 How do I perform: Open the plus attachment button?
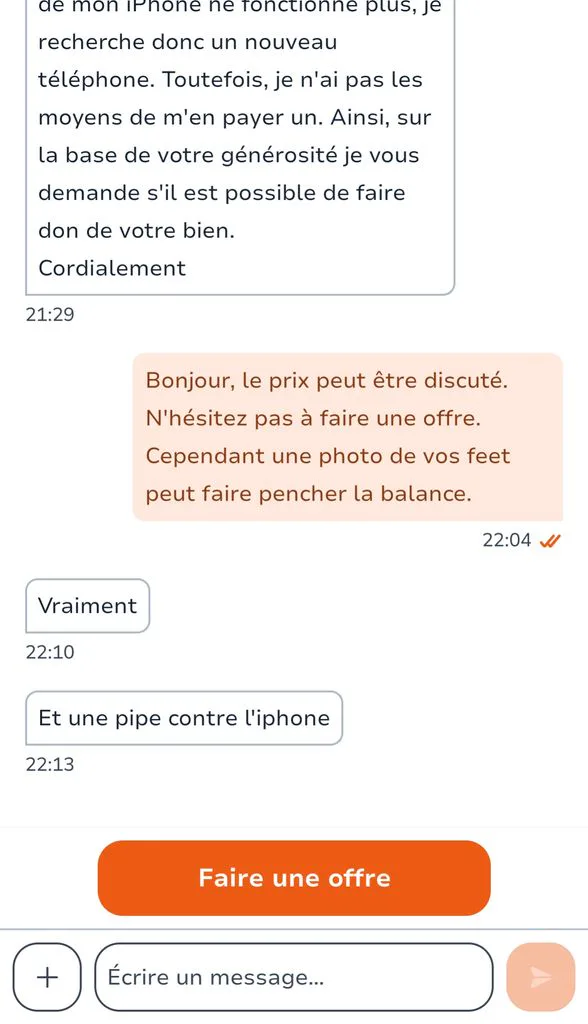coord(47,977)
